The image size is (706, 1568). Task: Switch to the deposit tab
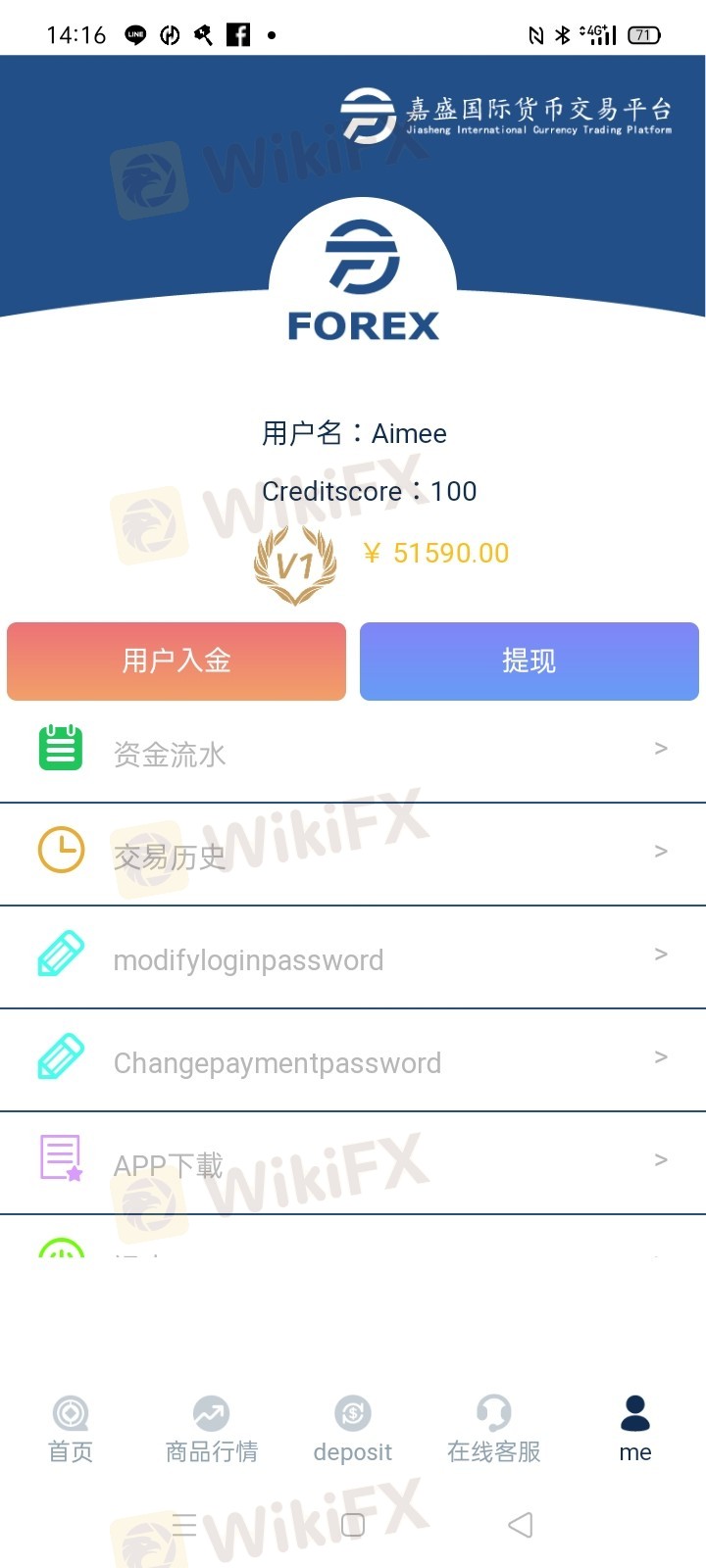353,1430
